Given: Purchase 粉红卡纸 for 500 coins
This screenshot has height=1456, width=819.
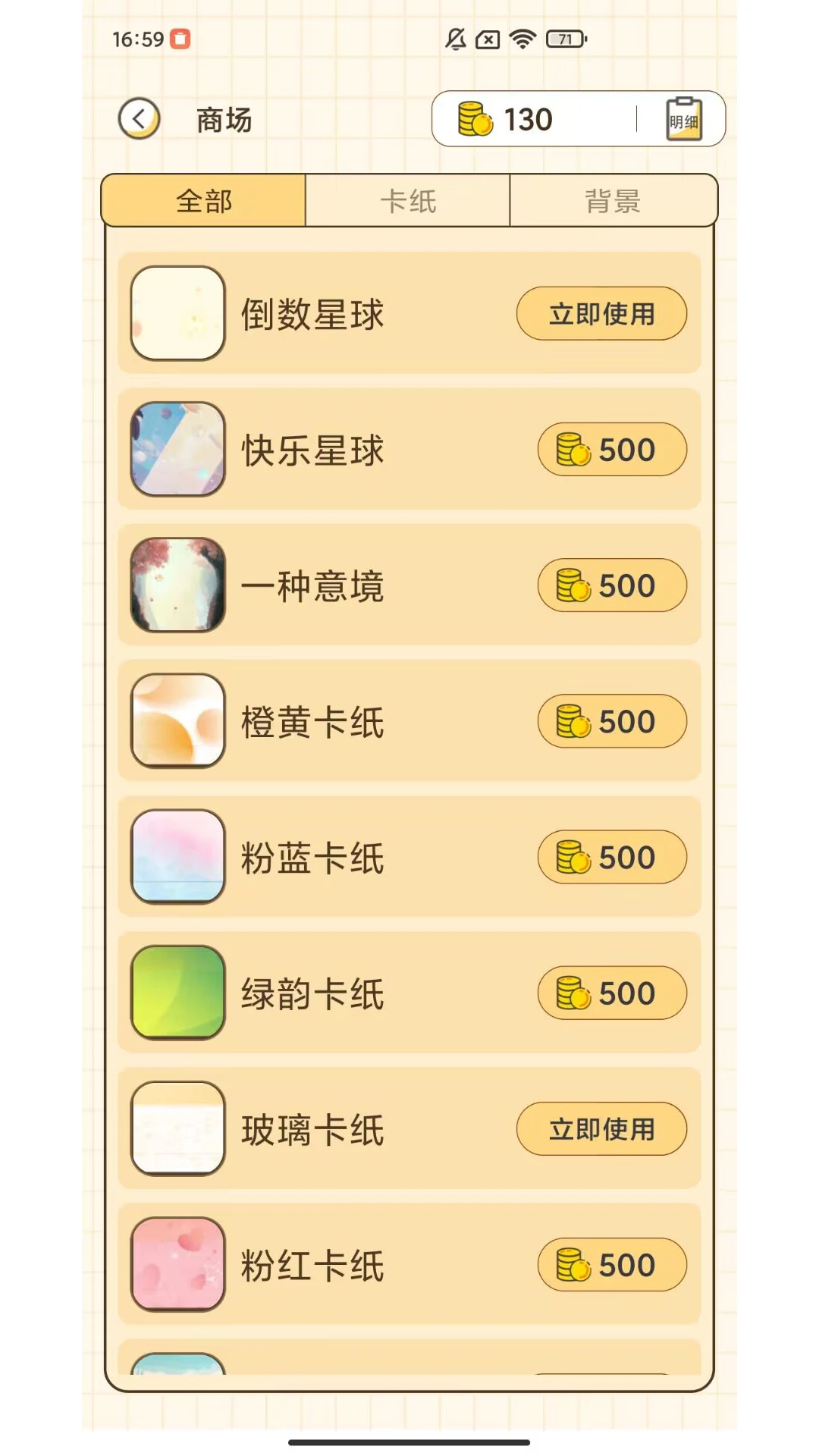Looking at the screenshot, I should pyautogui.click(x=612, y=1265).
